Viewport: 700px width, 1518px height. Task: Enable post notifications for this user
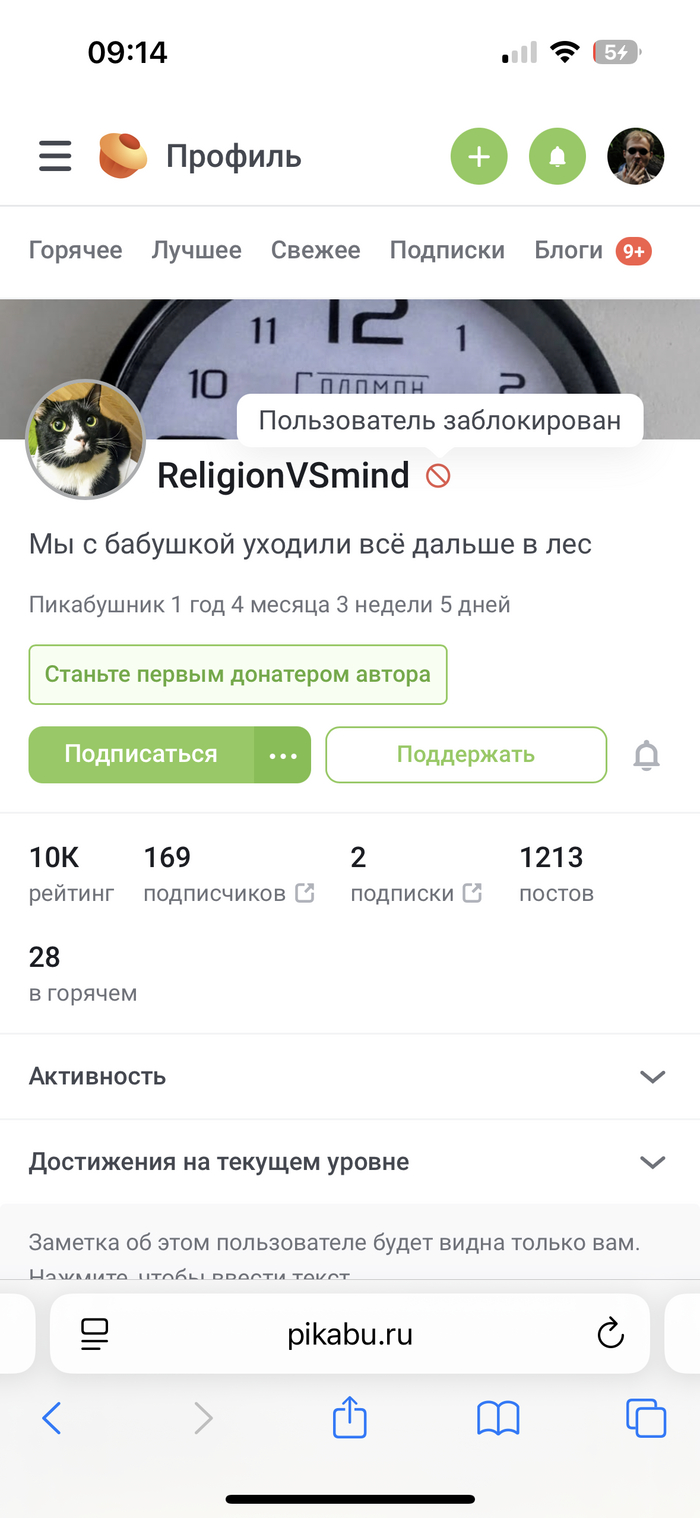coord(647,756)
